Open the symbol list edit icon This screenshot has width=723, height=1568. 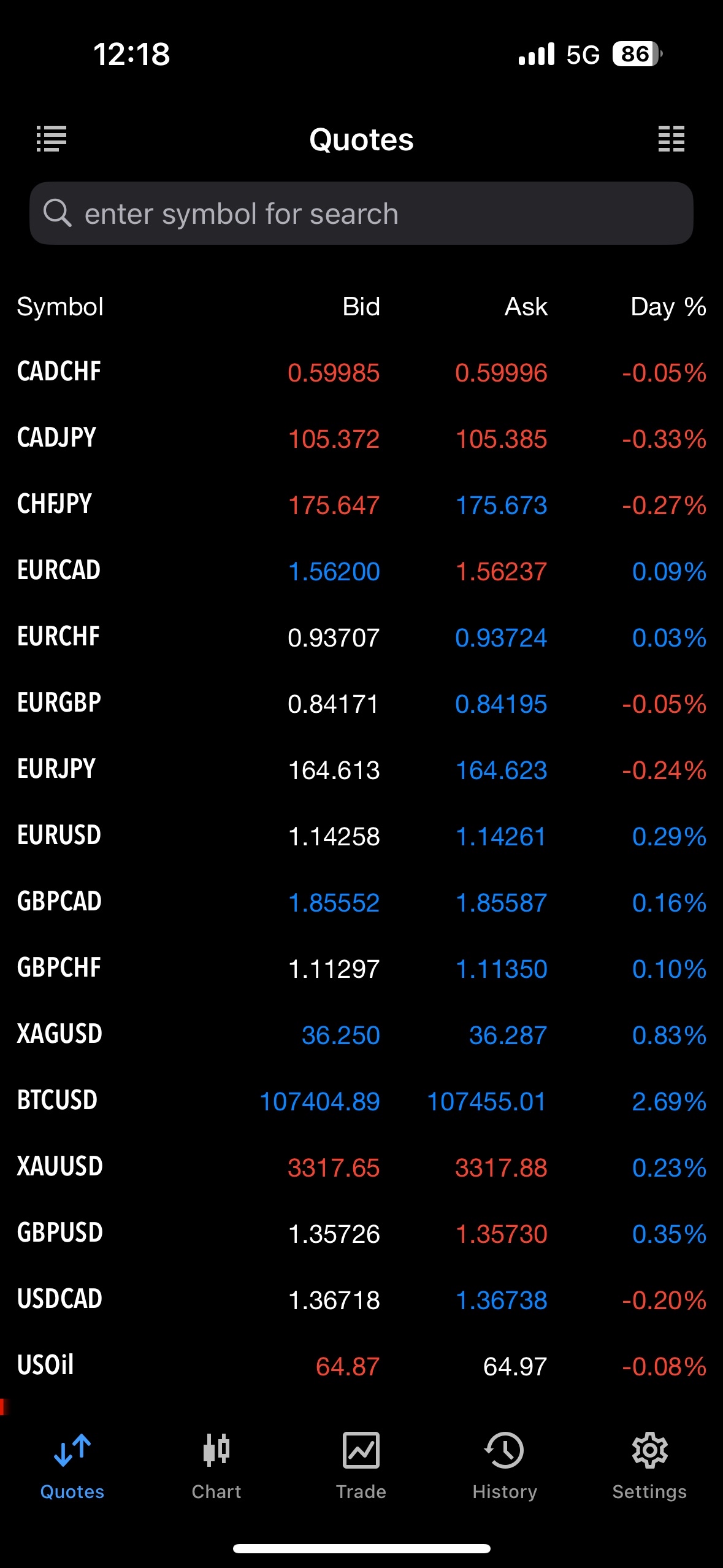[52, 139]
